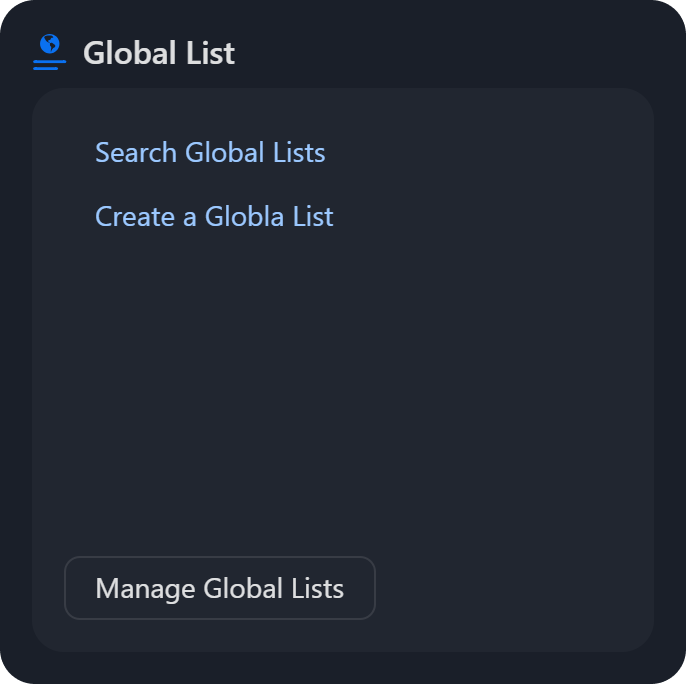Open the Search Global Lists link

pyautogui.click(x=210, y=153)
